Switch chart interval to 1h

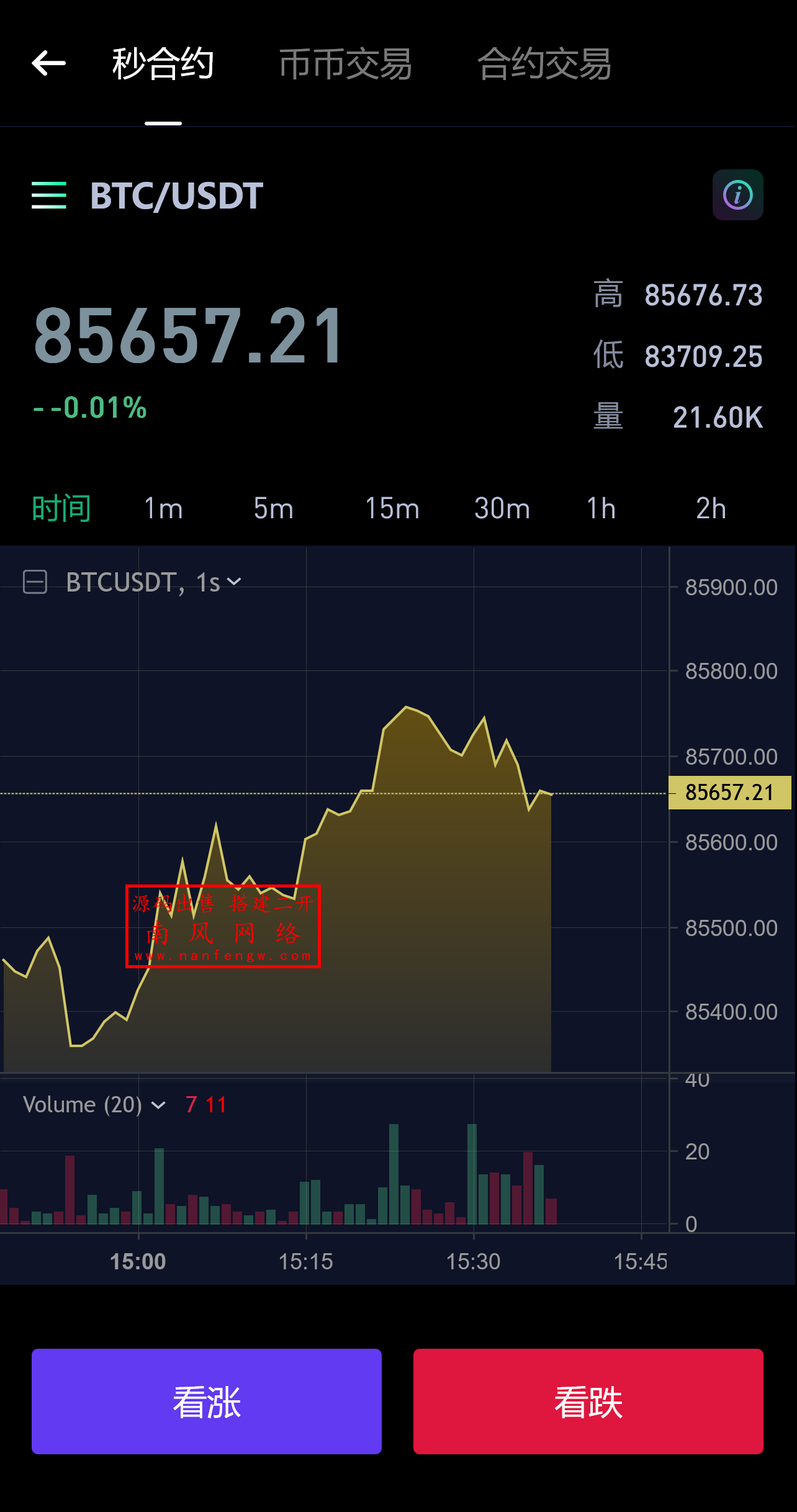[601, 508]
